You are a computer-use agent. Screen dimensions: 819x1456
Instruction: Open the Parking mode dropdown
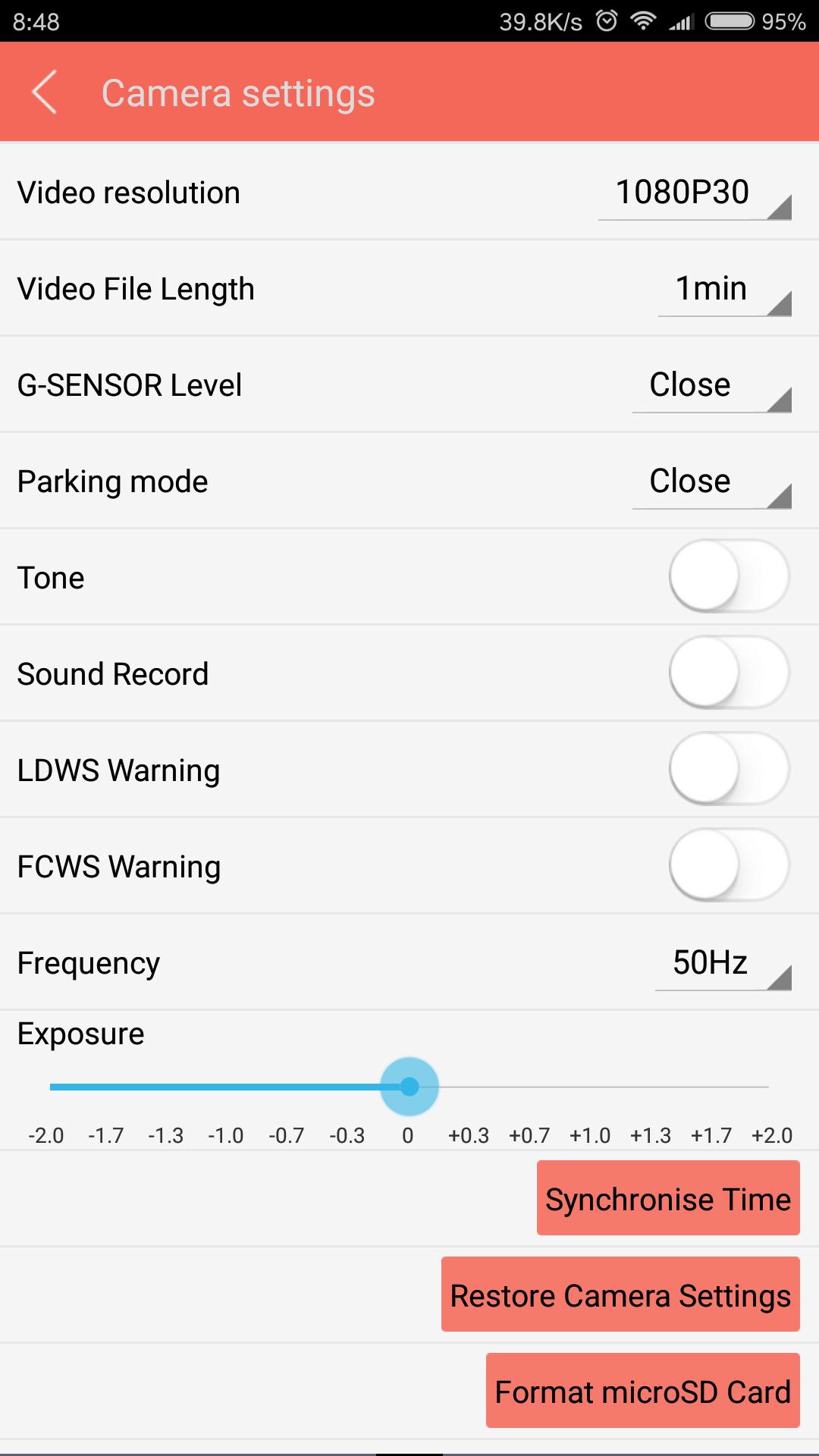[689, 481]
